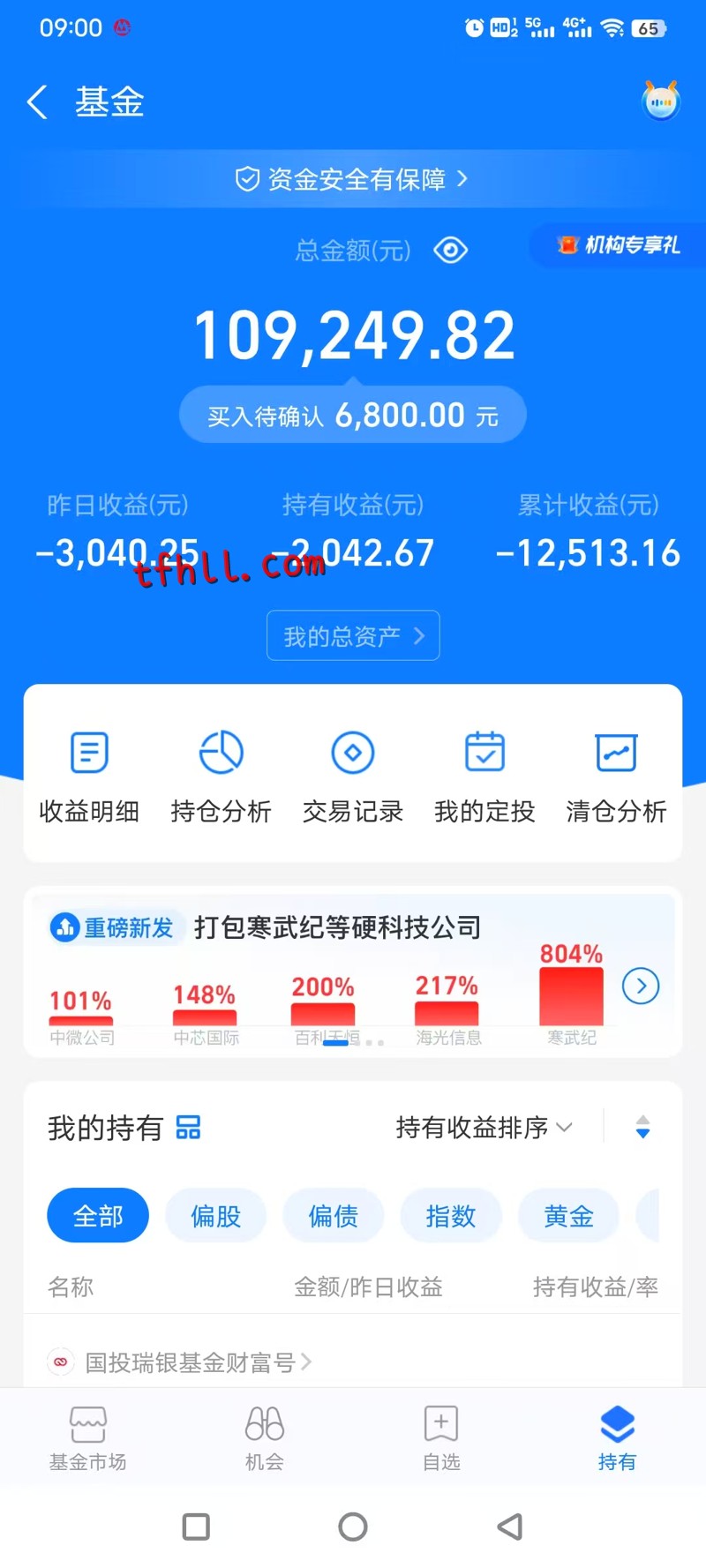Image resolution: width=706 pixels, height=1568 pixels.
Task: Expand 持有收益排序 dropdown
Action: [484, 1128]
